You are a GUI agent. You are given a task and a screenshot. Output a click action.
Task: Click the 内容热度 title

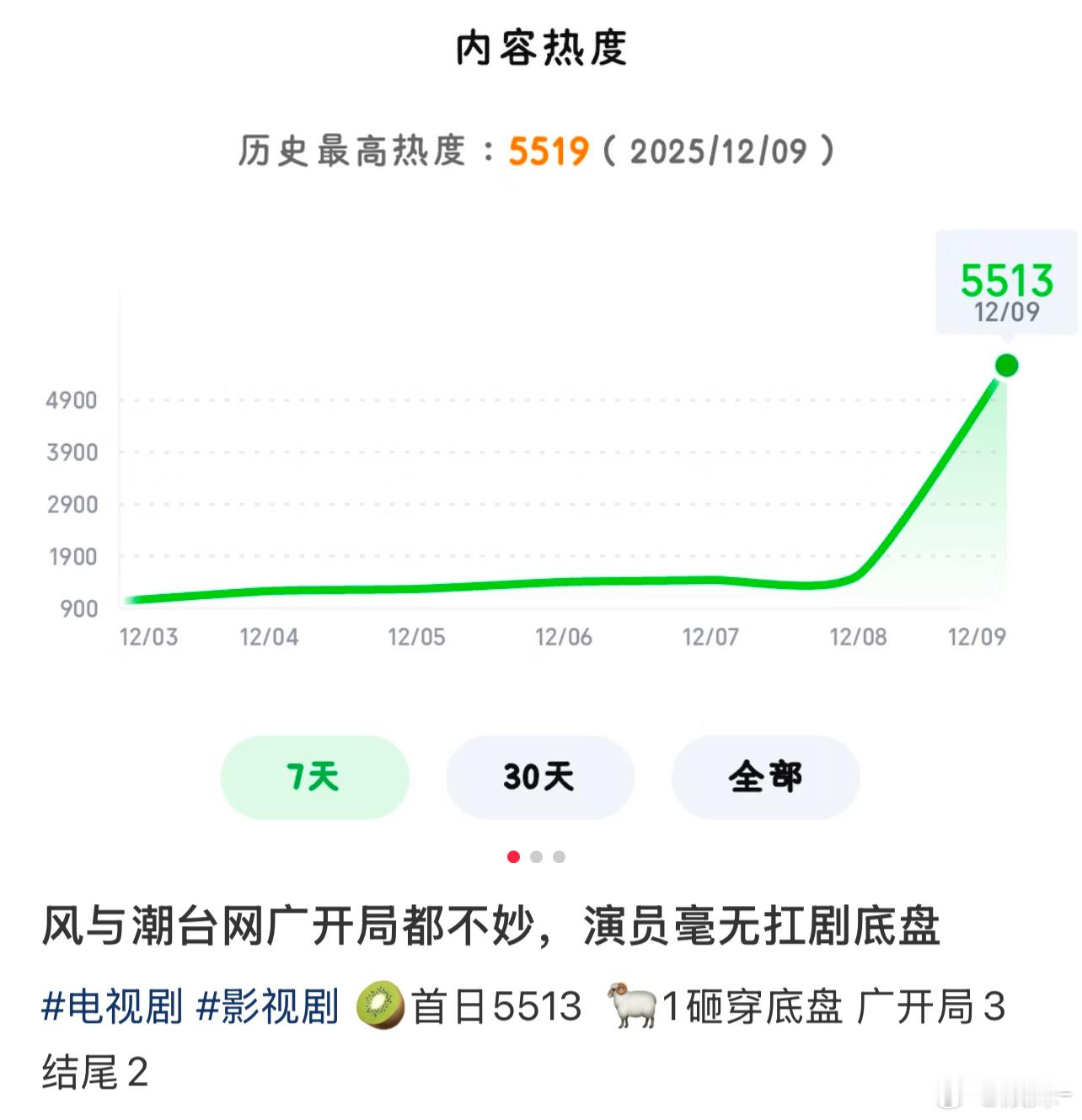tap(541, 49)
